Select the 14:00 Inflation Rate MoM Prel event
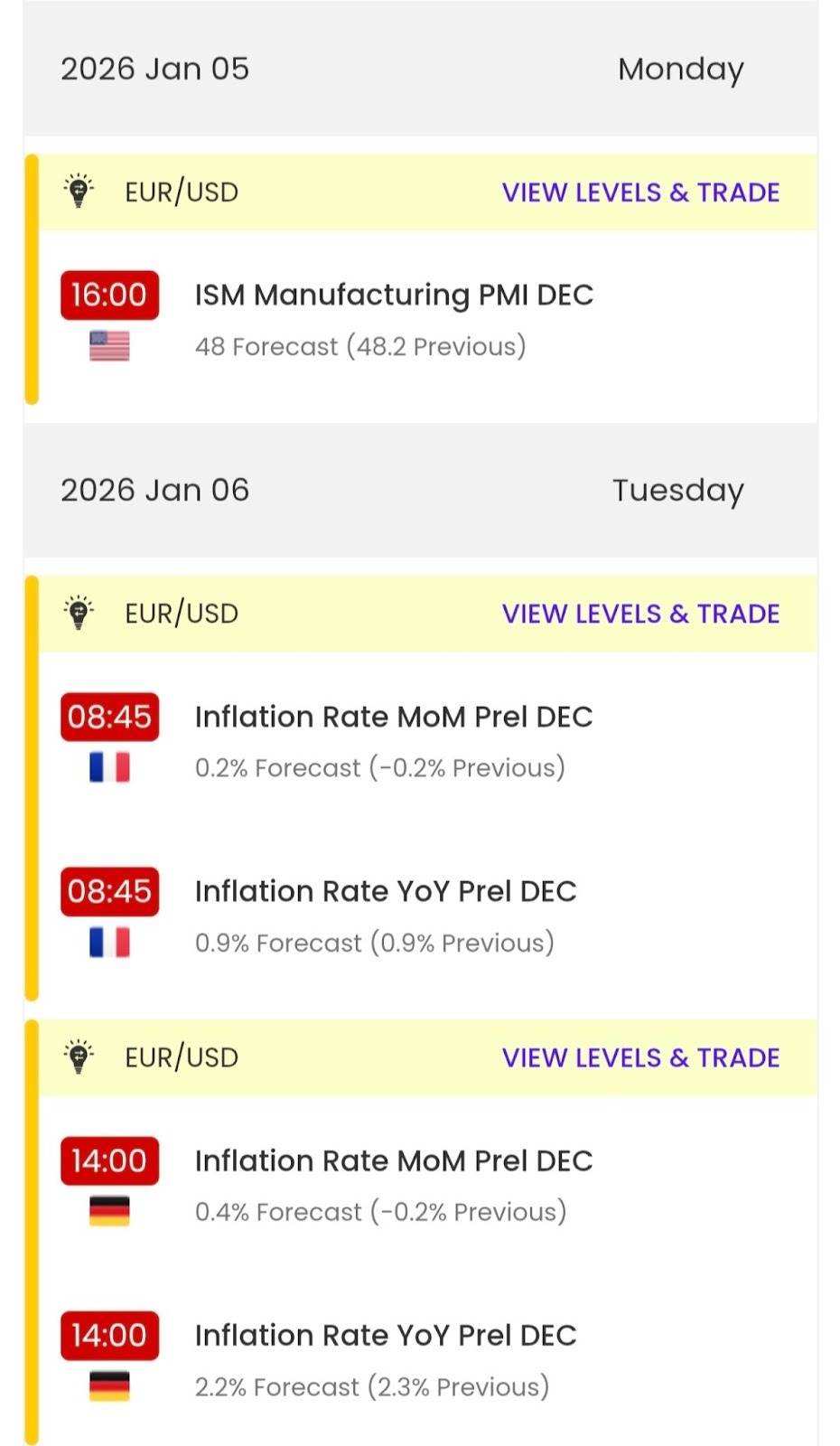The height and width of the screenshot is (1446, 840). click(x=394, y=1161)
